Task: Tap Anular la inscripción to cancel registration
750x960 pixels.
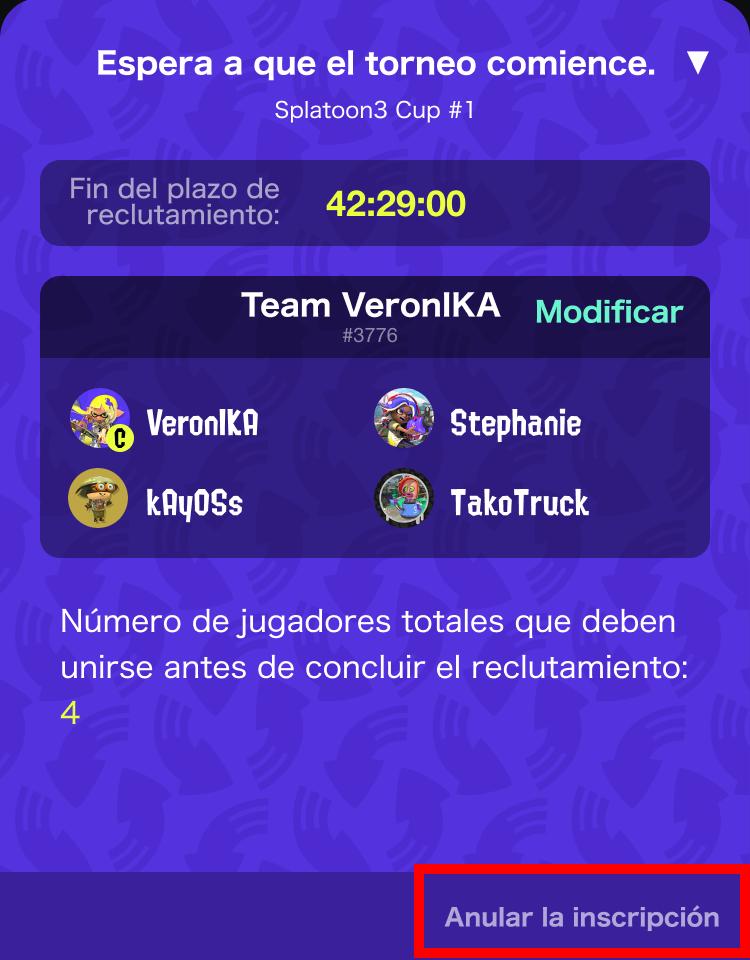Action: 582,917
